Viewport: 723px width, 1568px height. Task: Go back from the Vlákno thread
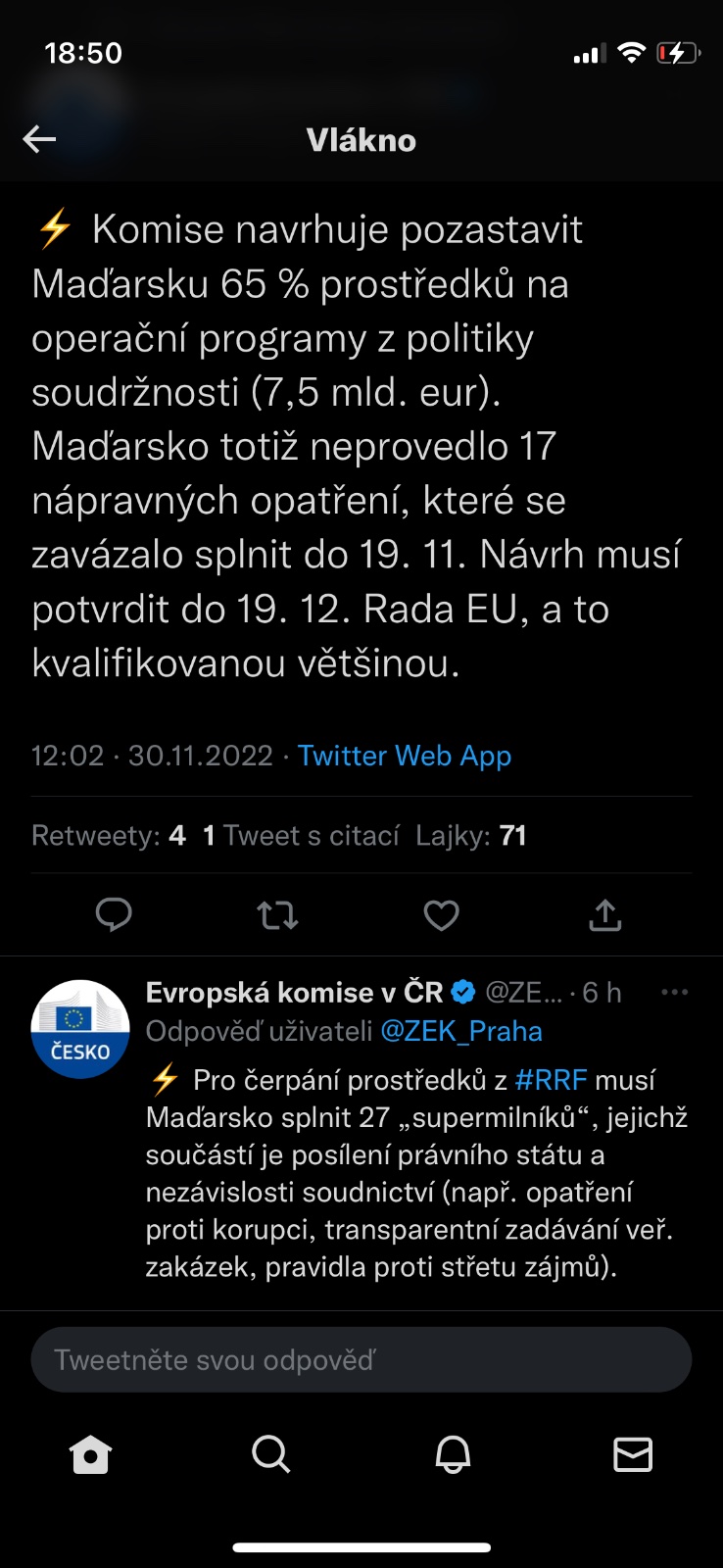[39, 140]
